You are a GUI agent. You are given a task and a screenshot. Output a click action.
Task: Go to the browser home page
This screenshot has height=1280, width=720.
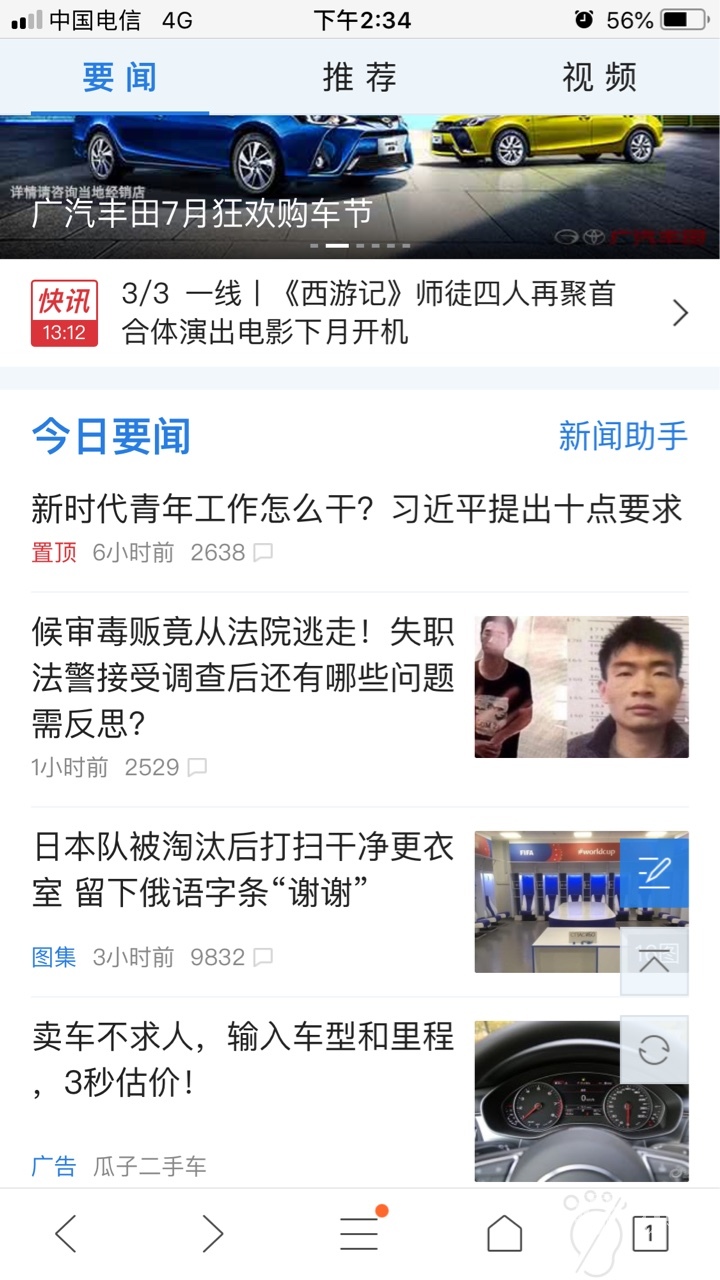(x=504, y=1234)
